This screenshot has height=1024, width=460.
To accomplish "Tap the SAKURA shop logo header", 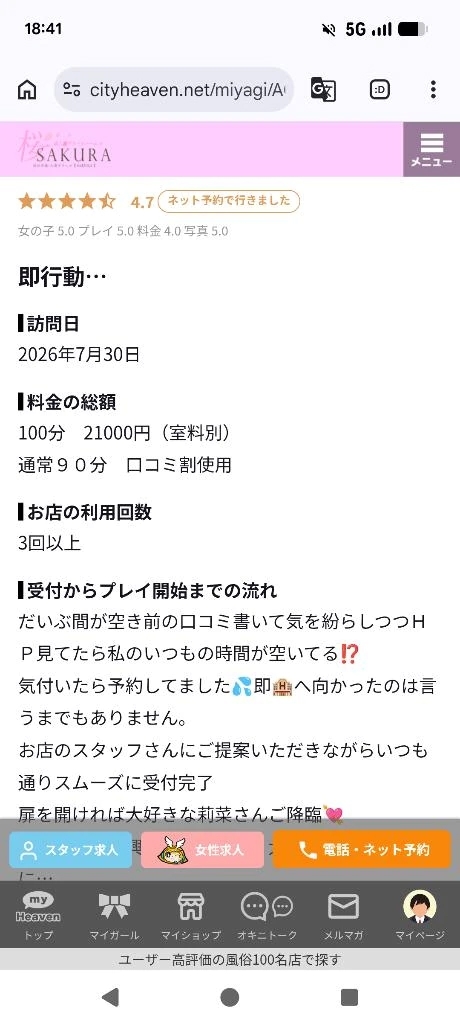I will (x=65, y=149).
